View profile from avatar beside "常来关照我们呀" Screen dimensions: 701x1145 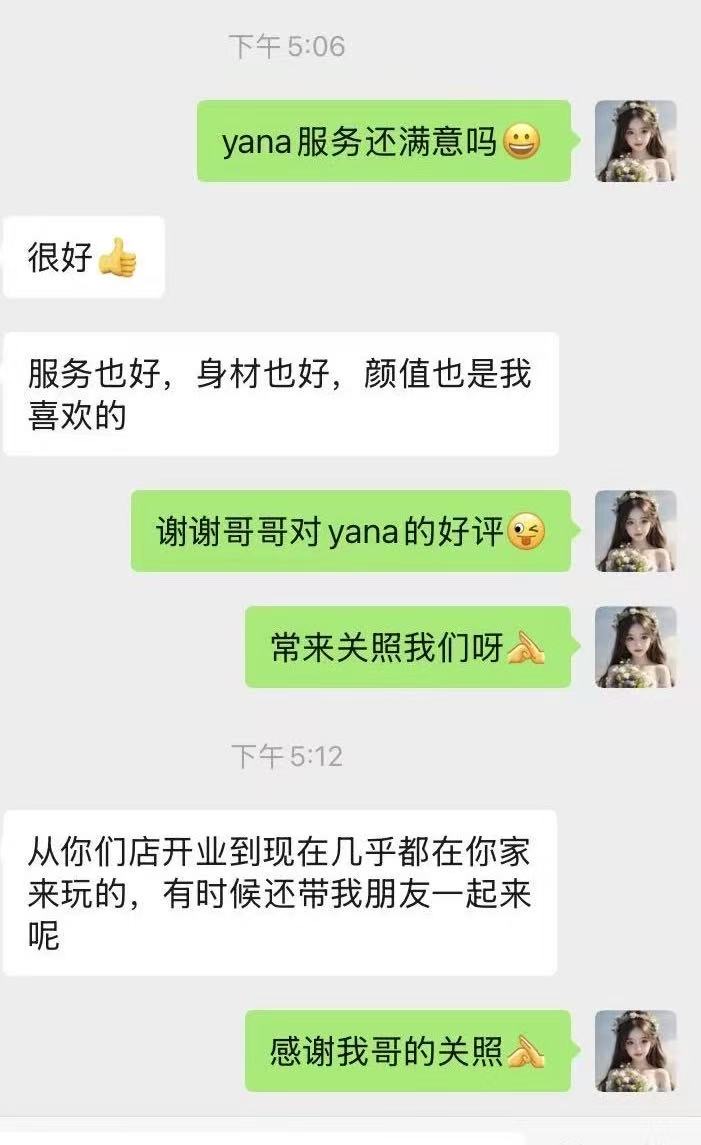click(x=635, y=647)
